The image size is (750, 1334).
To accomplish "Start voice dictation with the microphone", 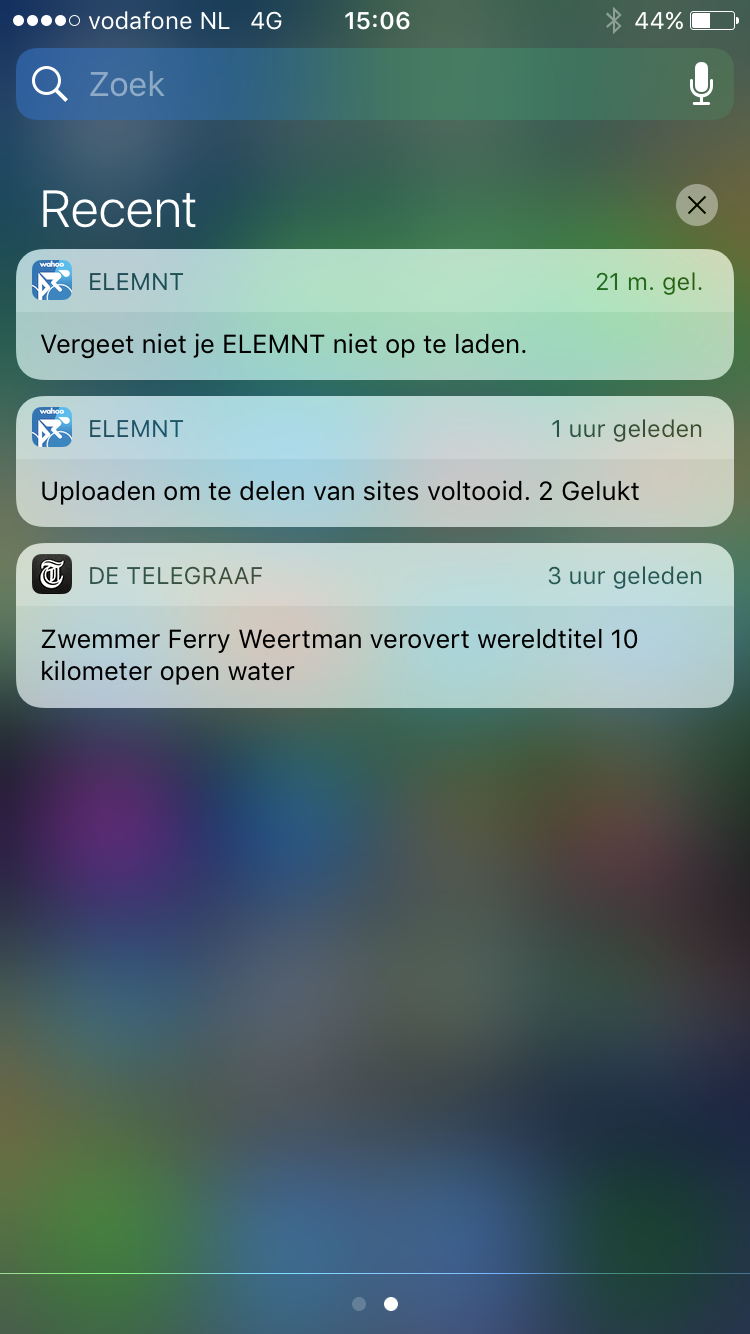I will click(x=701, y=84).
